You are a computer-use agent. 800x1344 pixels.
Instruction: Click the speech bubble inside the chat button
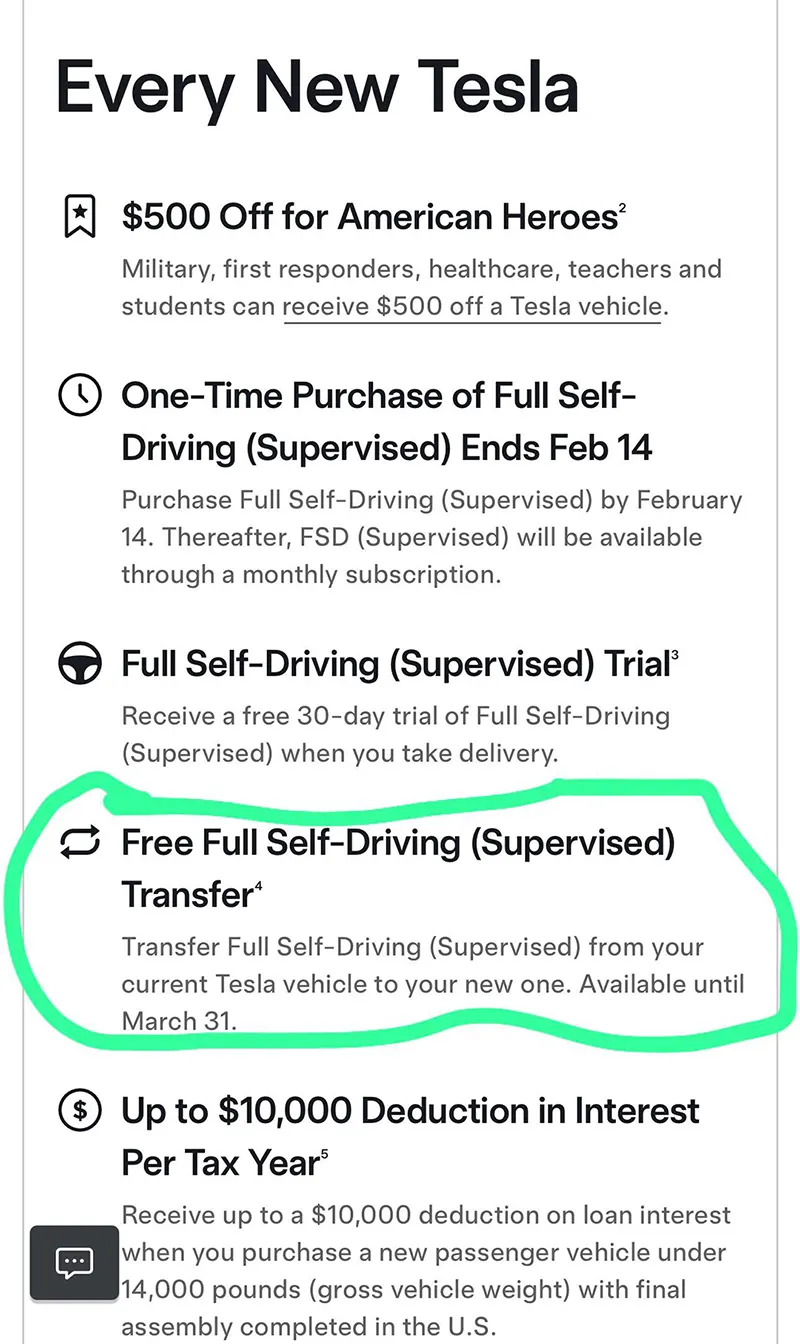point(74,1261)
